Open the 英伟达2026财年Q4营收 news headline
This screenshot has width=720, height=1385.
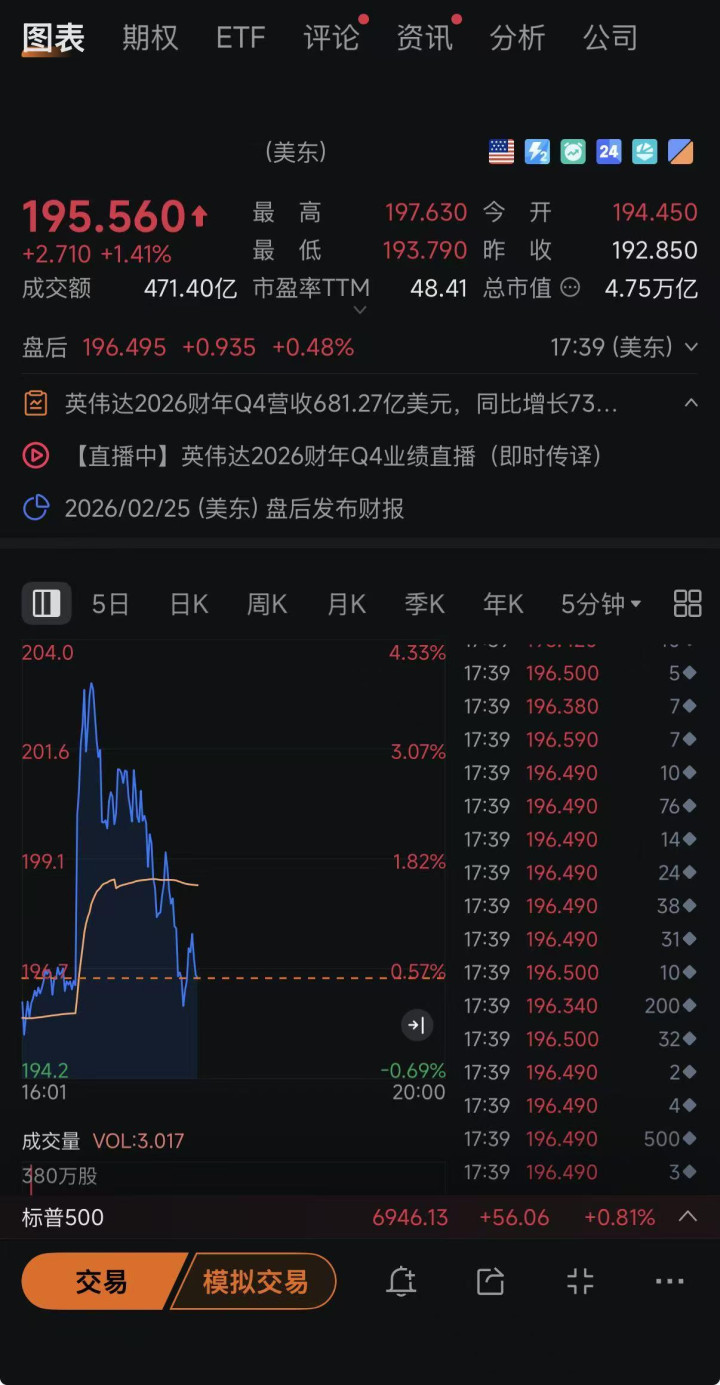point(340,404)
